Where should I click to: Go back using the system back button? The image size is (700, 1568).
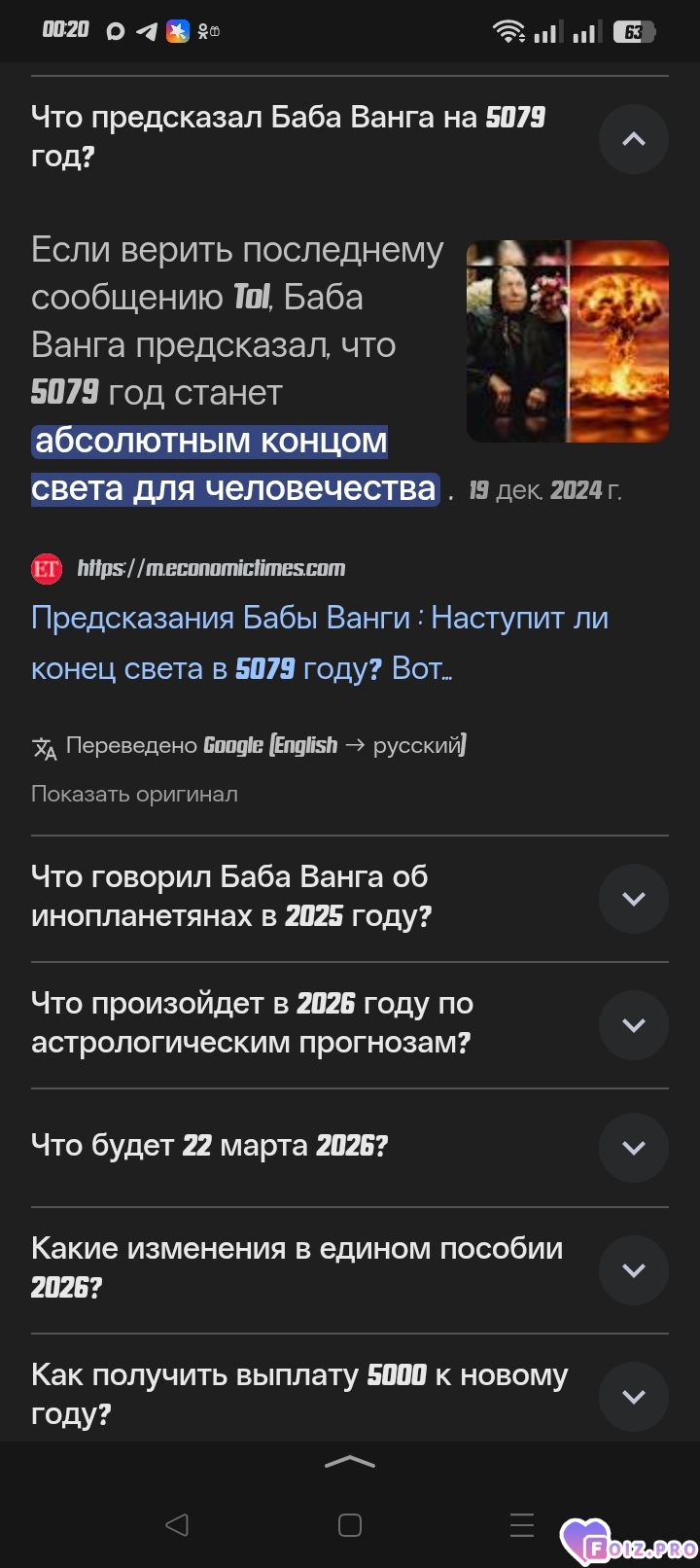pos(177,1524)
